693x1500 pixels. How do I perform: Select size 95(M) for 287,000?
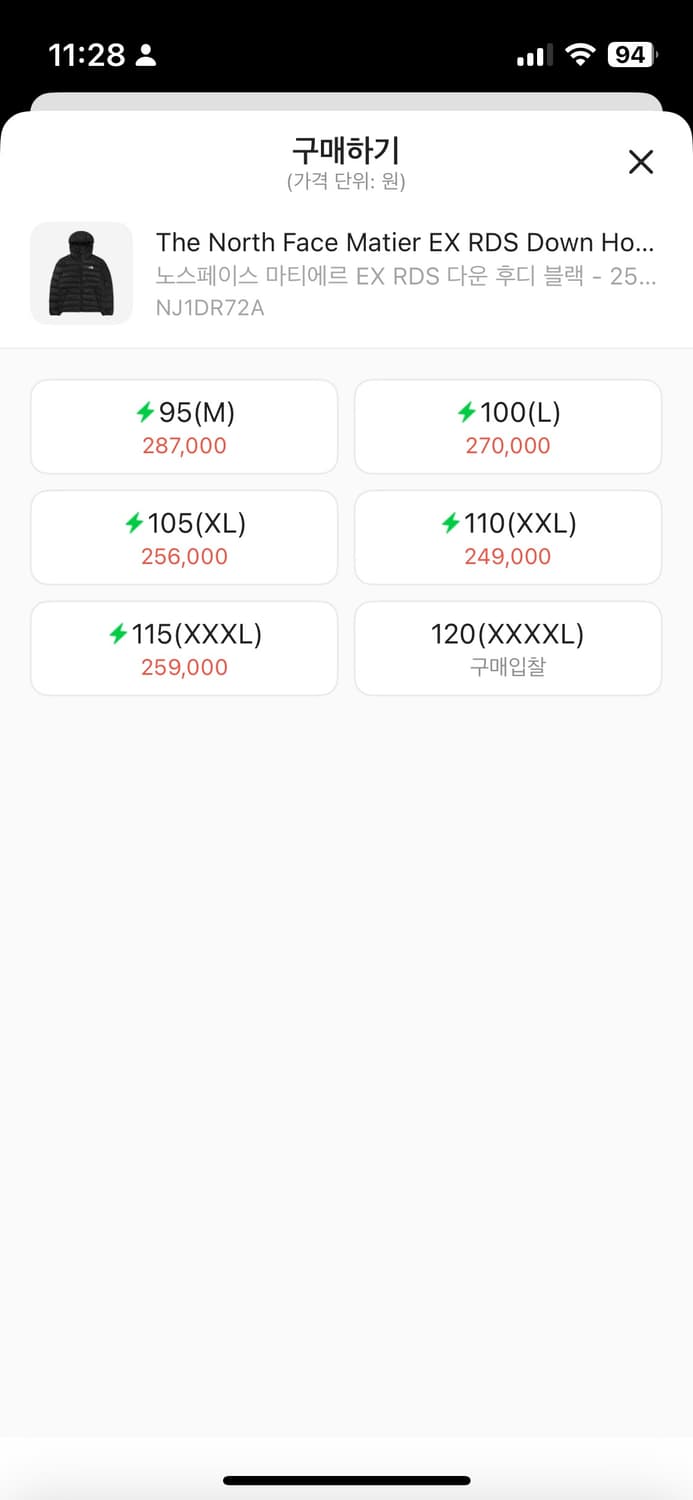[184, 427]
